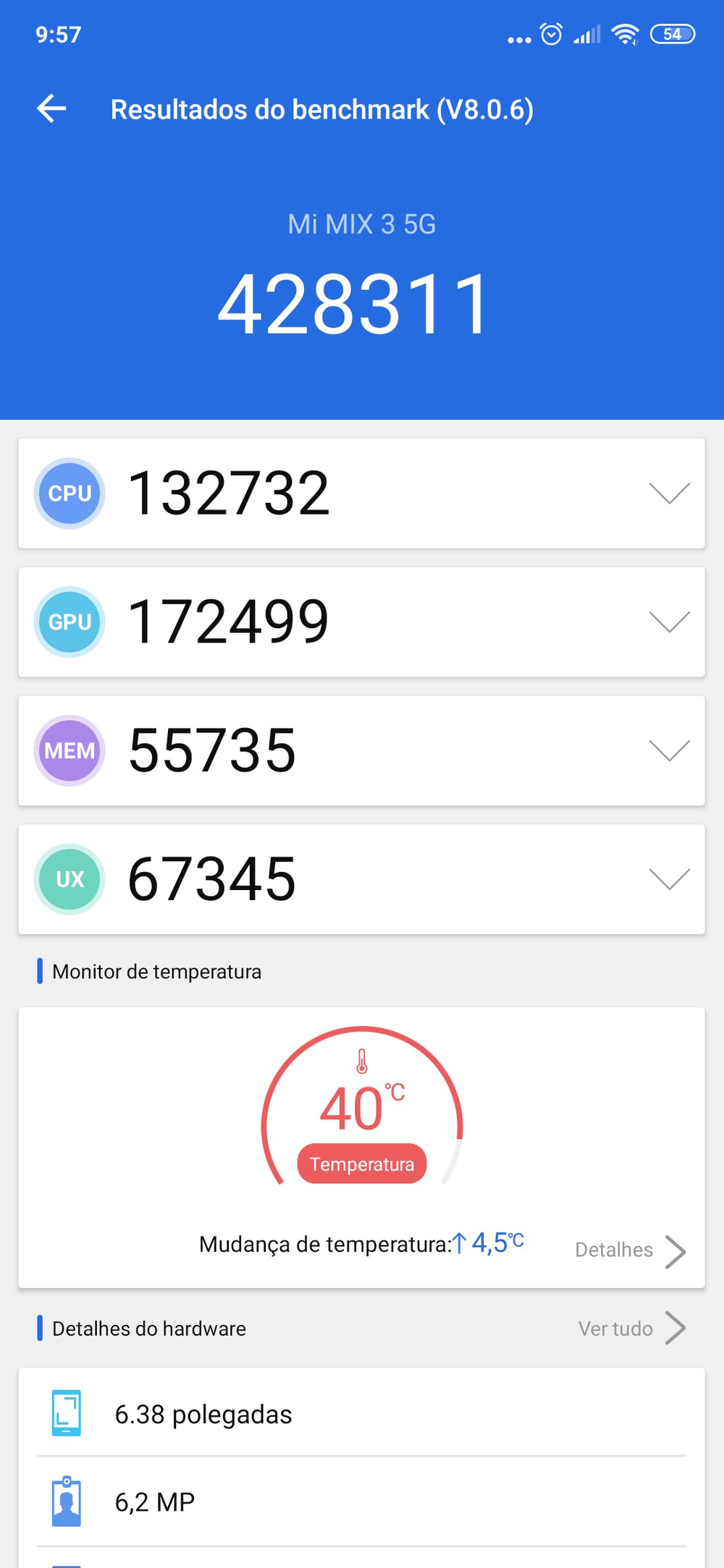Expand the GPU score row
Image resolution: width=724 pixels, height=1568 pixels.
pyautogui.click(x=669, y=622)
